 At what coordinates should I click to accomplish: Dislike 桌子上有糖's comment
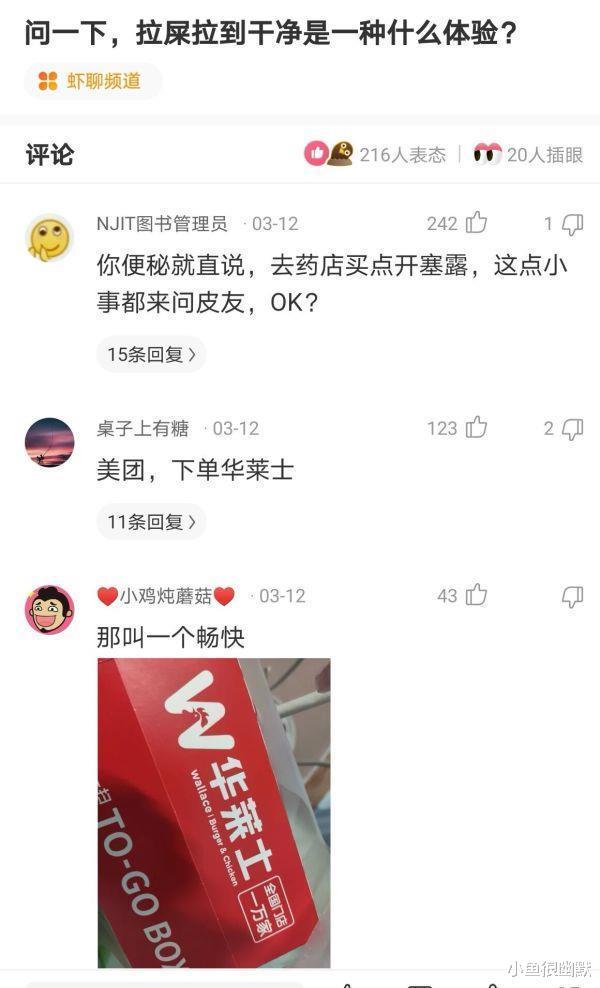point(572,429)
